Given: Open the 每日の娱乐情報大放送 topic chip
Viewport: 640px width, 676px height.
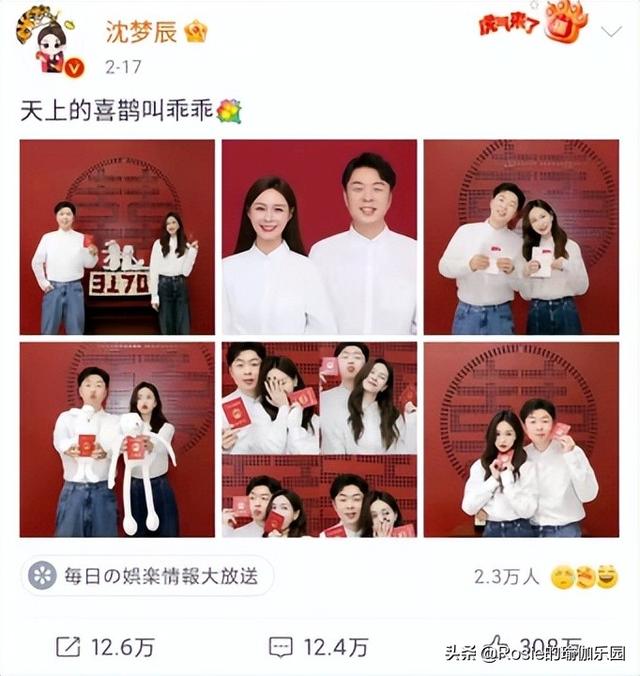Looking at the screenshot, I should pyautogui.click(x=145, y=577).
